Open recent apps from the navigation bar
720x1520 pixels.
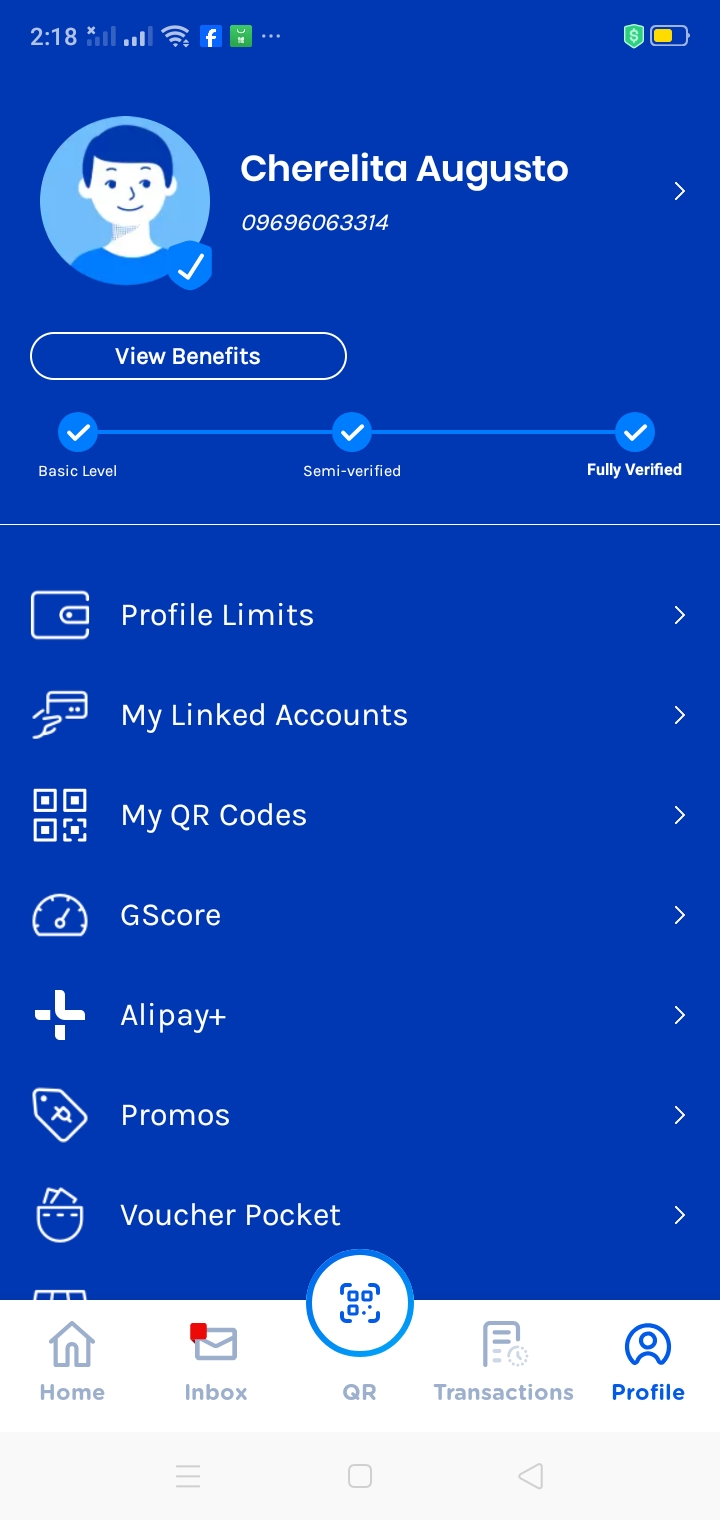point(188,1476)
